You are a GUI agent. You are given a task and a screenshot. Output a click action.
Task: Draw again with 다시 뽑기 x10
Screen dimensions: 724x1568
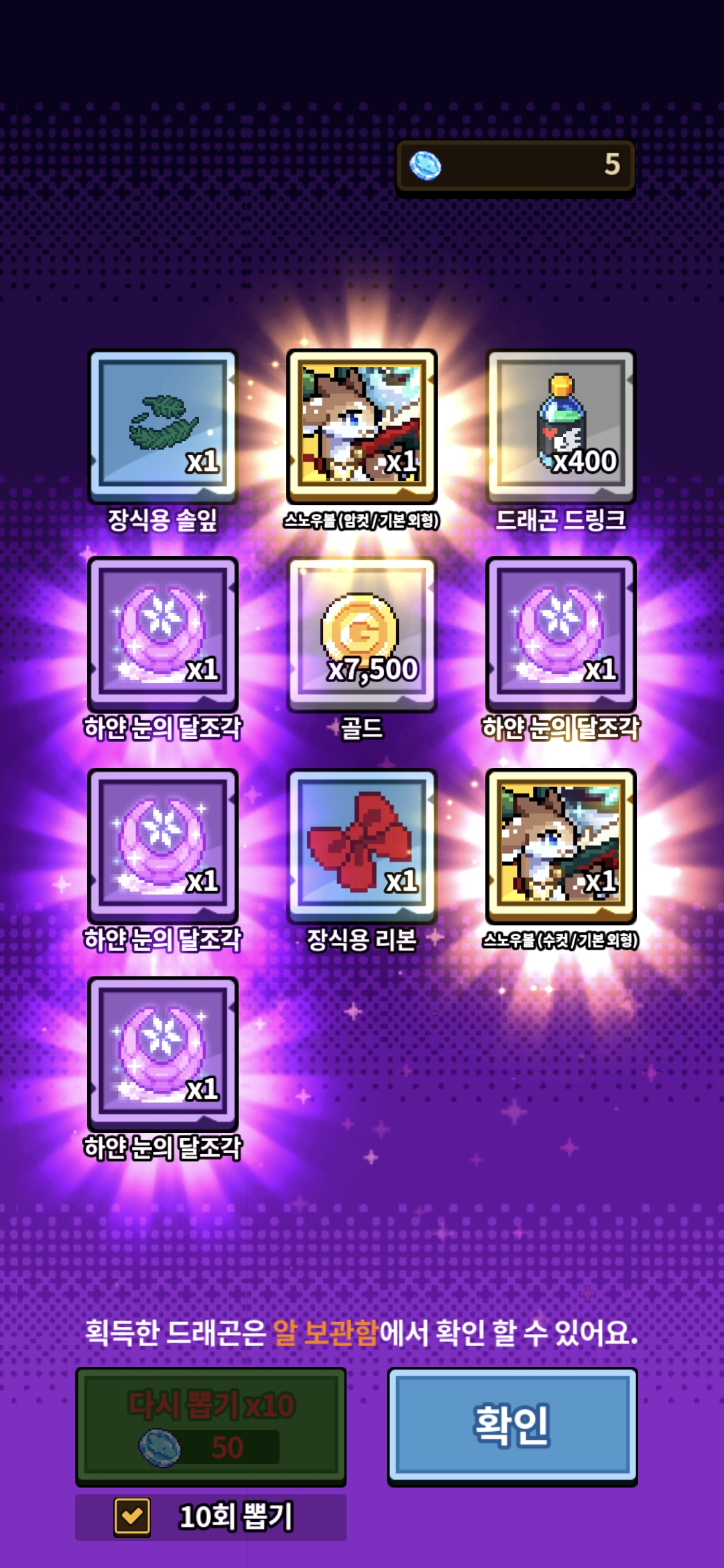(210, 1425)
